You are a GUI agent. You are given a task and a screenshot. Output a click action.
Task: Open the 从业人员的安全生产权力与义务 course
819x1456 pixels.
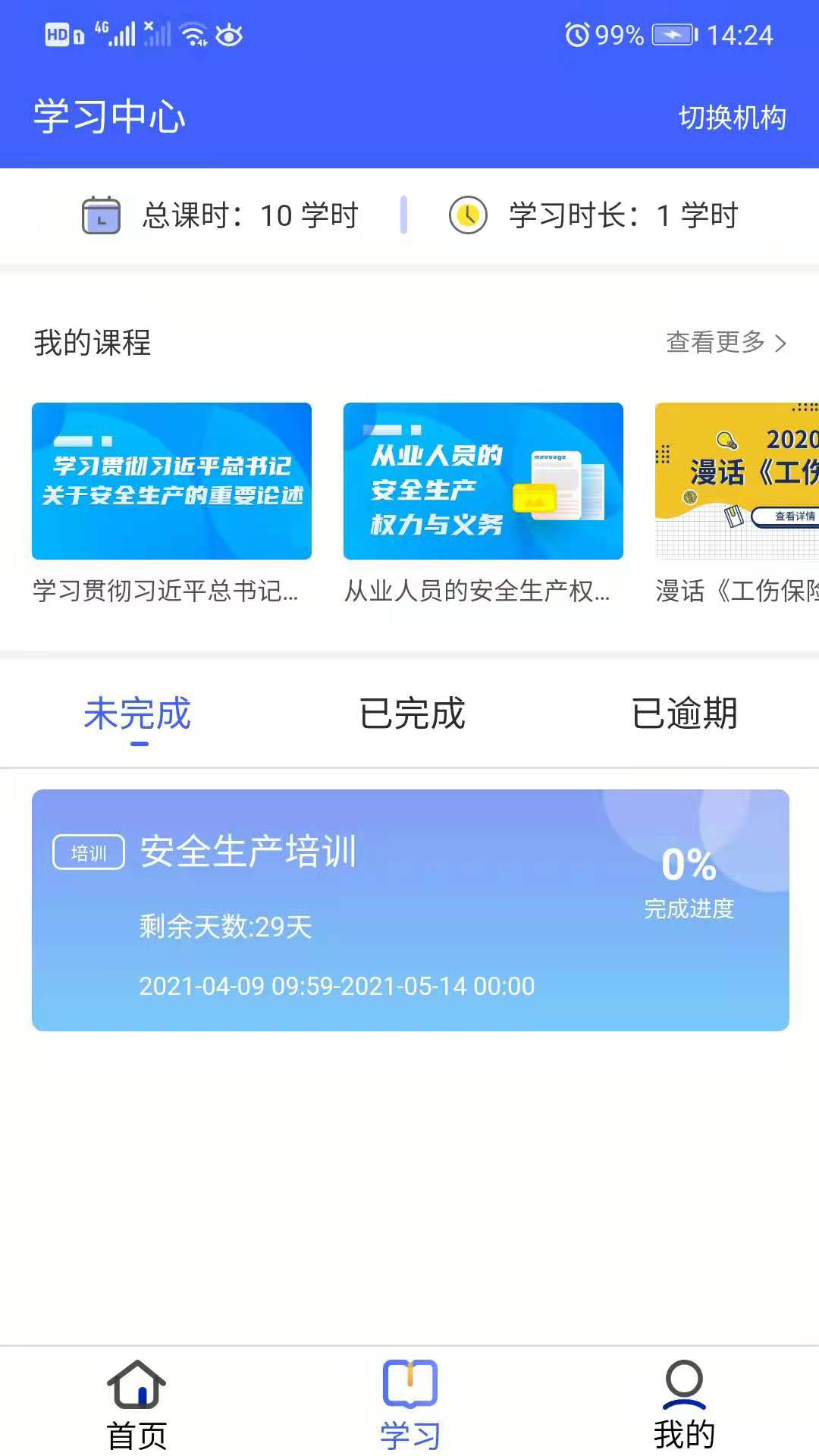(483, 481)
